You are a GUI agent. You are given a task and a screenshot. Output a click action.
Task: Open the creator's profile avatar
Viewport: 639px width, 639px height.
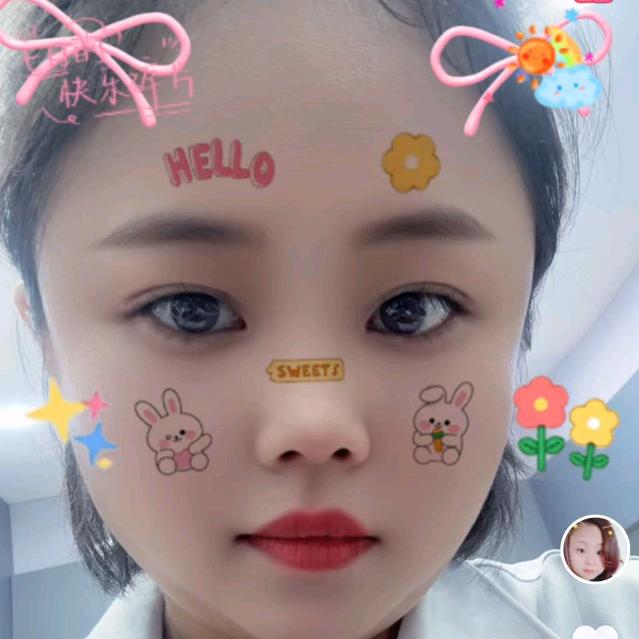point(595,549)
